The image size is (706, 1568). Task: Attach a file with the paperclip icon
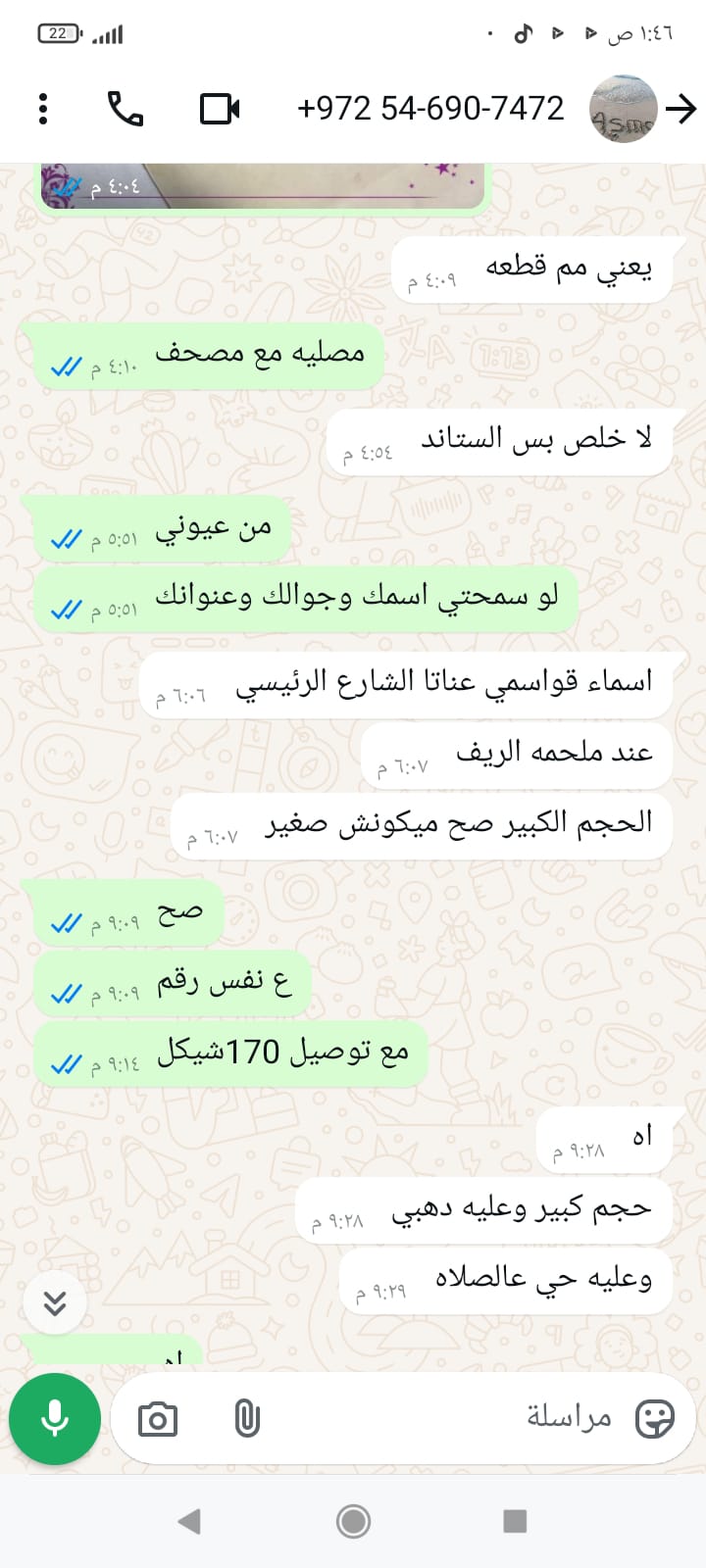(x=247, y=1419)
